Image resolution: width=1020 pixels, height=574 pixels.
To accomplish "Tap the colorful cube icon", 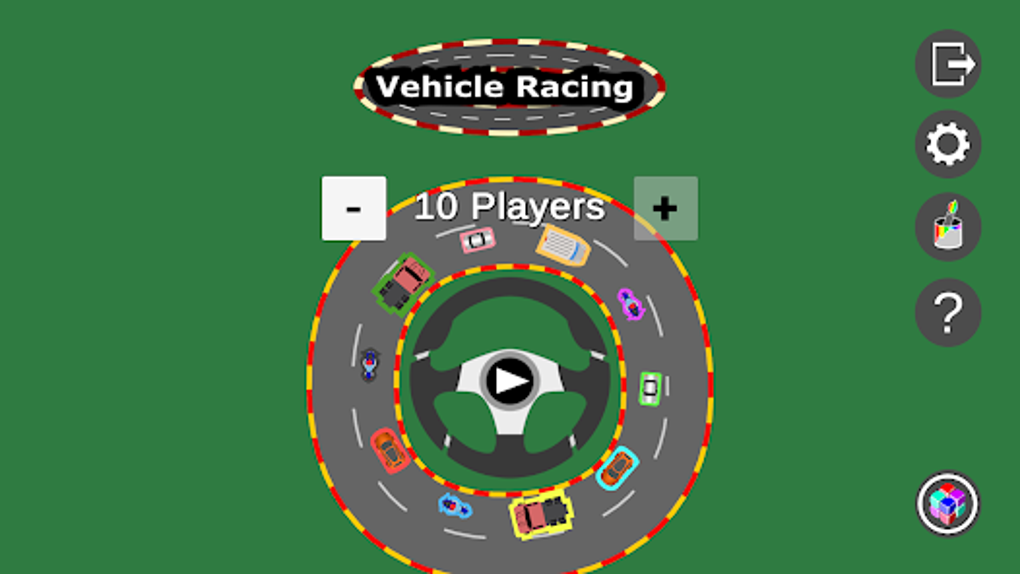I will [x=948, y=504].
